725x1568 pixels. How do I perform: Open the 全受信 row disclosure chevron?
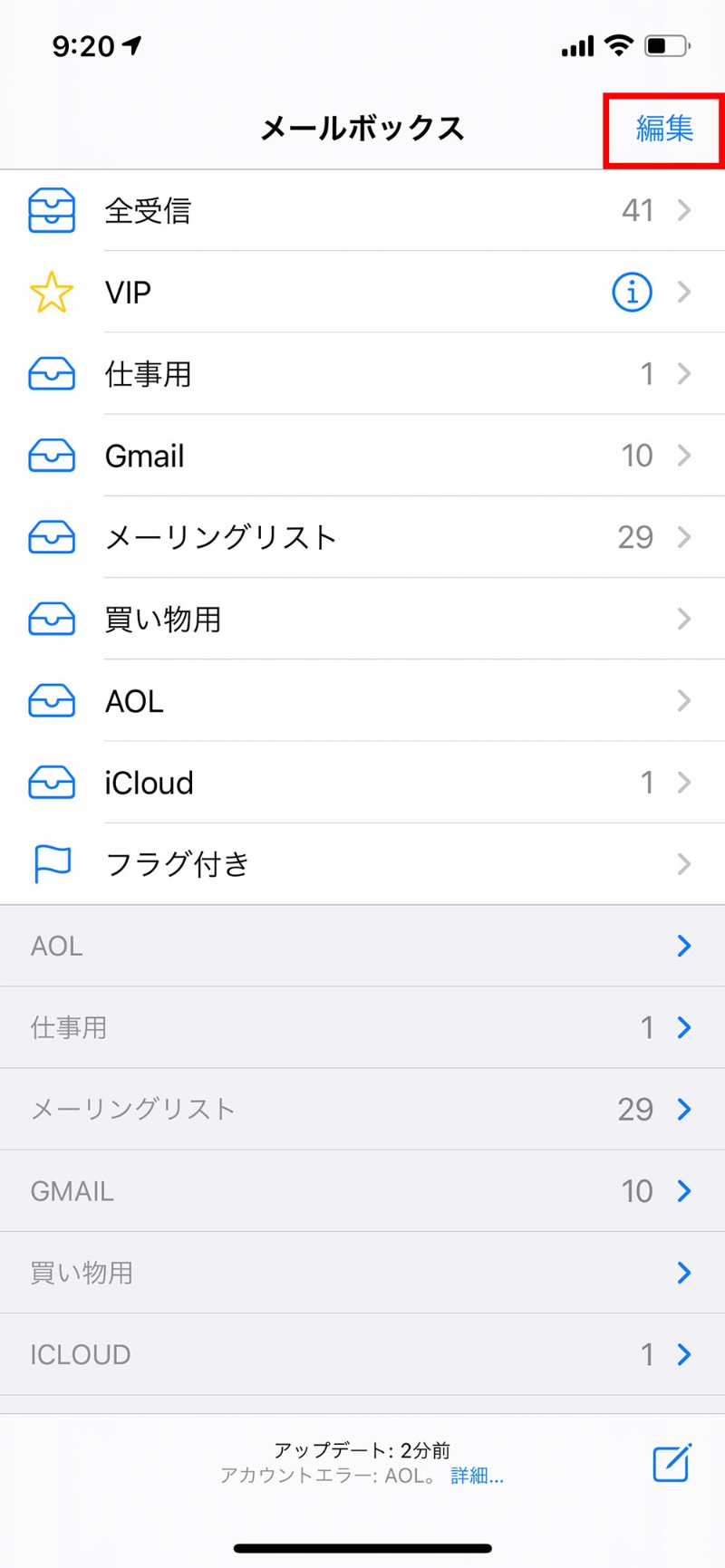pos(683,210)
